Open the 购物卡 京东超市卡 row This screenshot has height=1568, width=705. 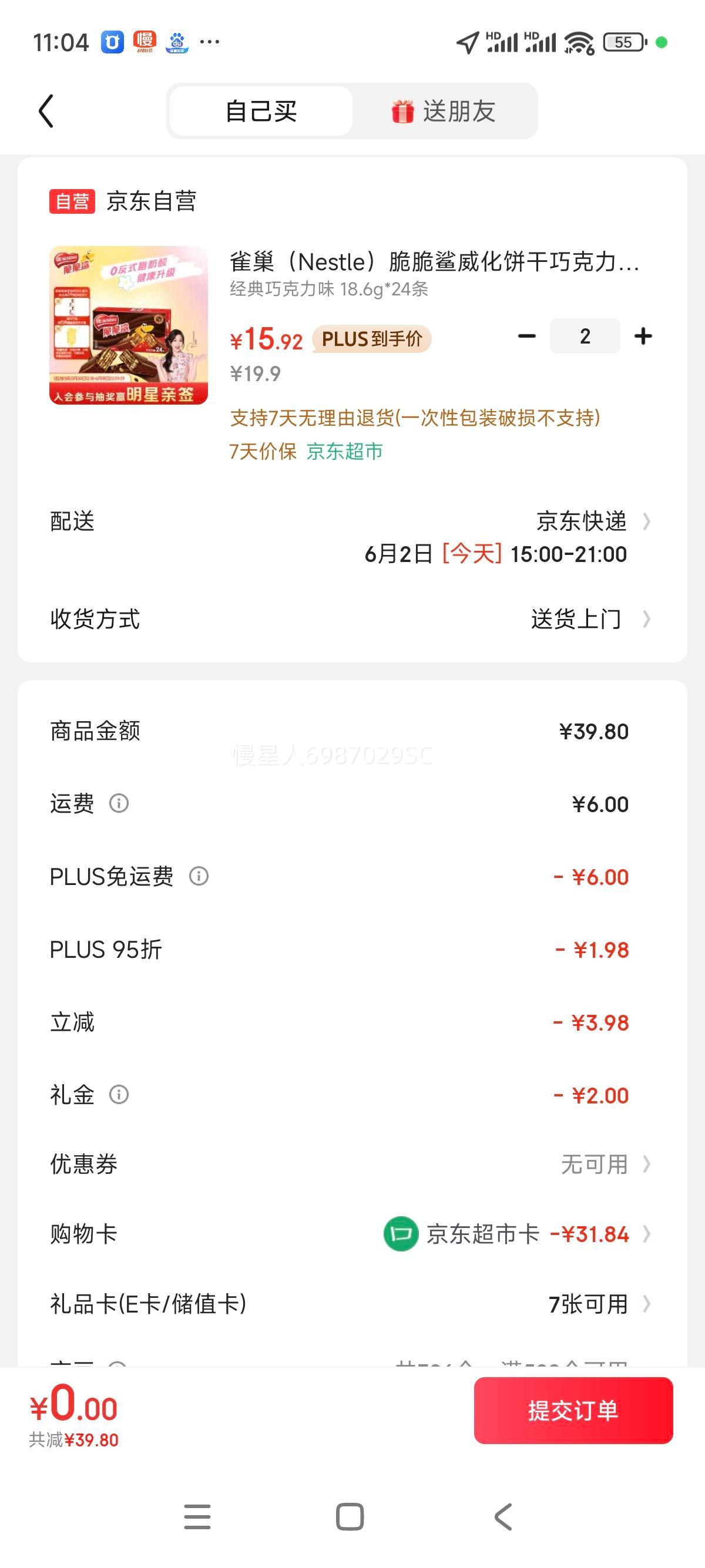[351, 1234]
